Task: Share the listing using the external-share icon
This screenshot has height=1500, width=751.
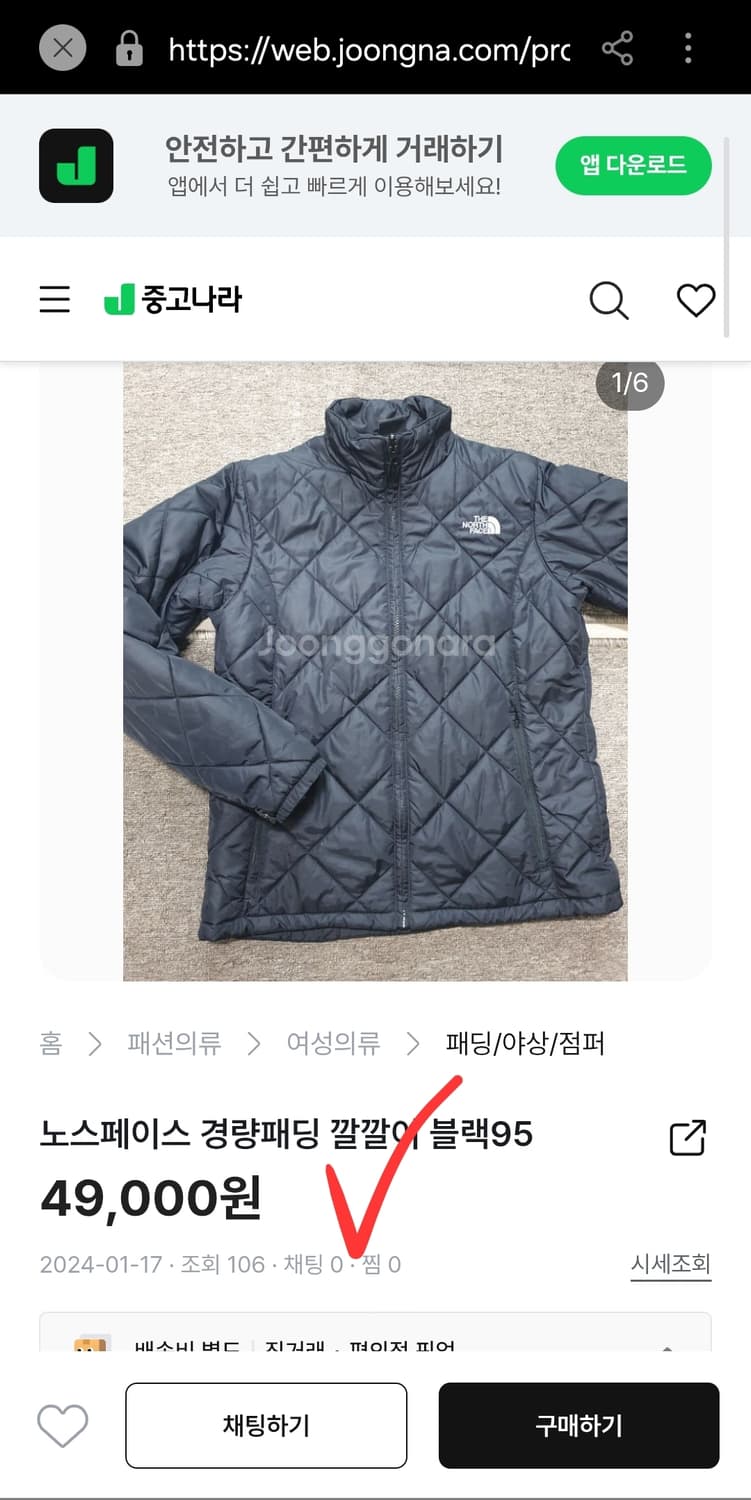Action: coord(687,1139)
